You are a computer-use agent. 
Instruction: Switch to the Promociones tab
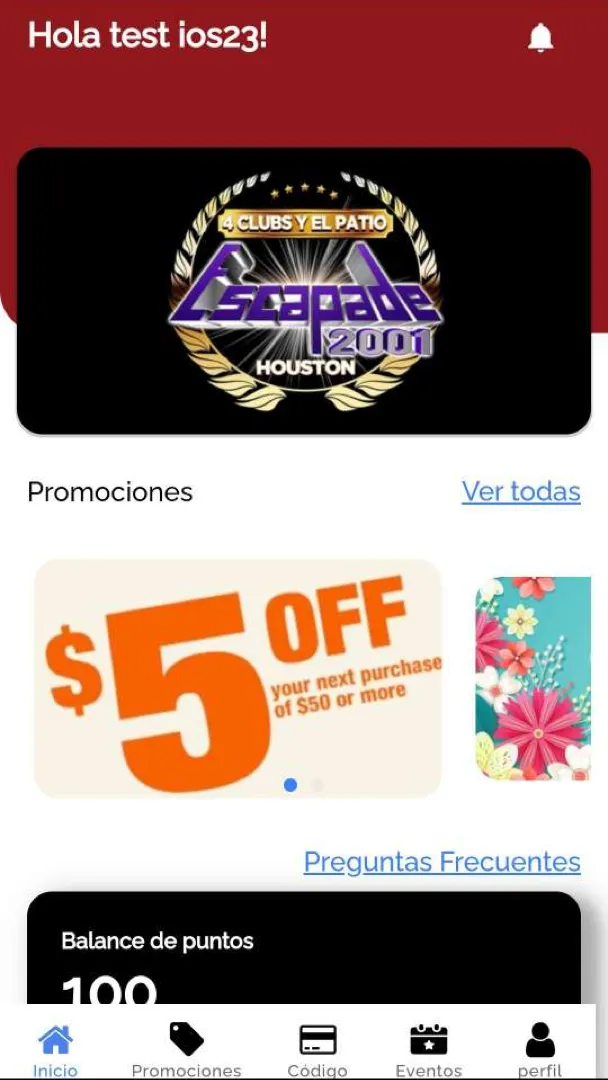click(x=186, y=1050)
